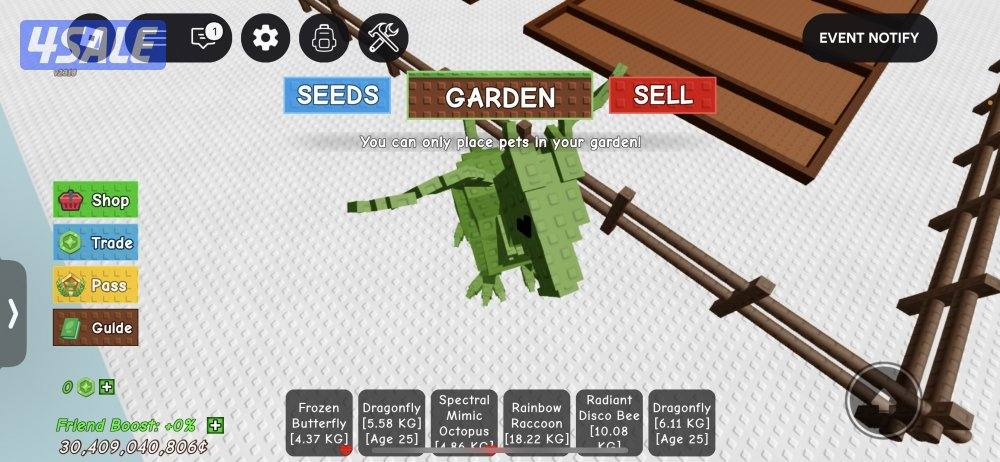Open the tools icon

[383, 38]
